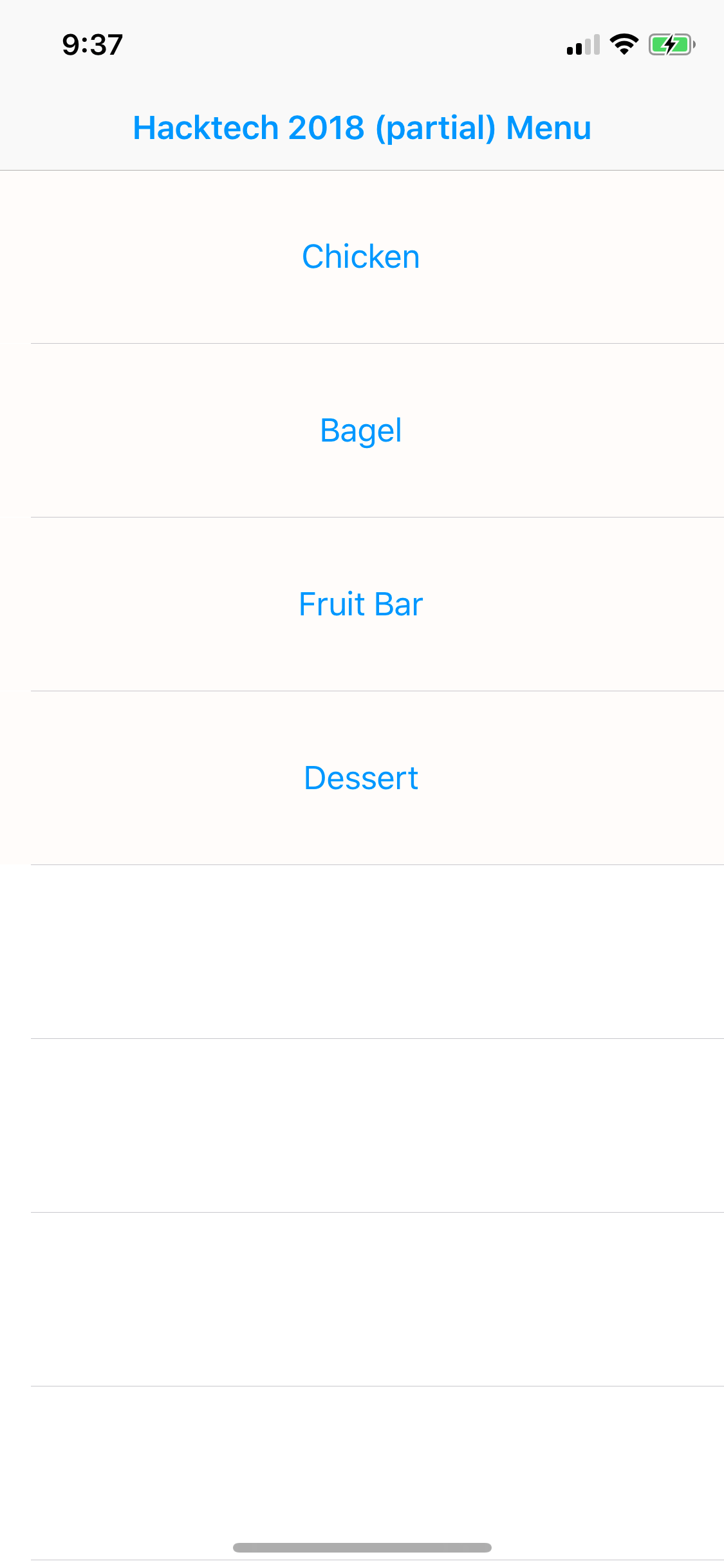Tap the Fruit Bar row
This screenshot has width=724, height=1568.
361,604
